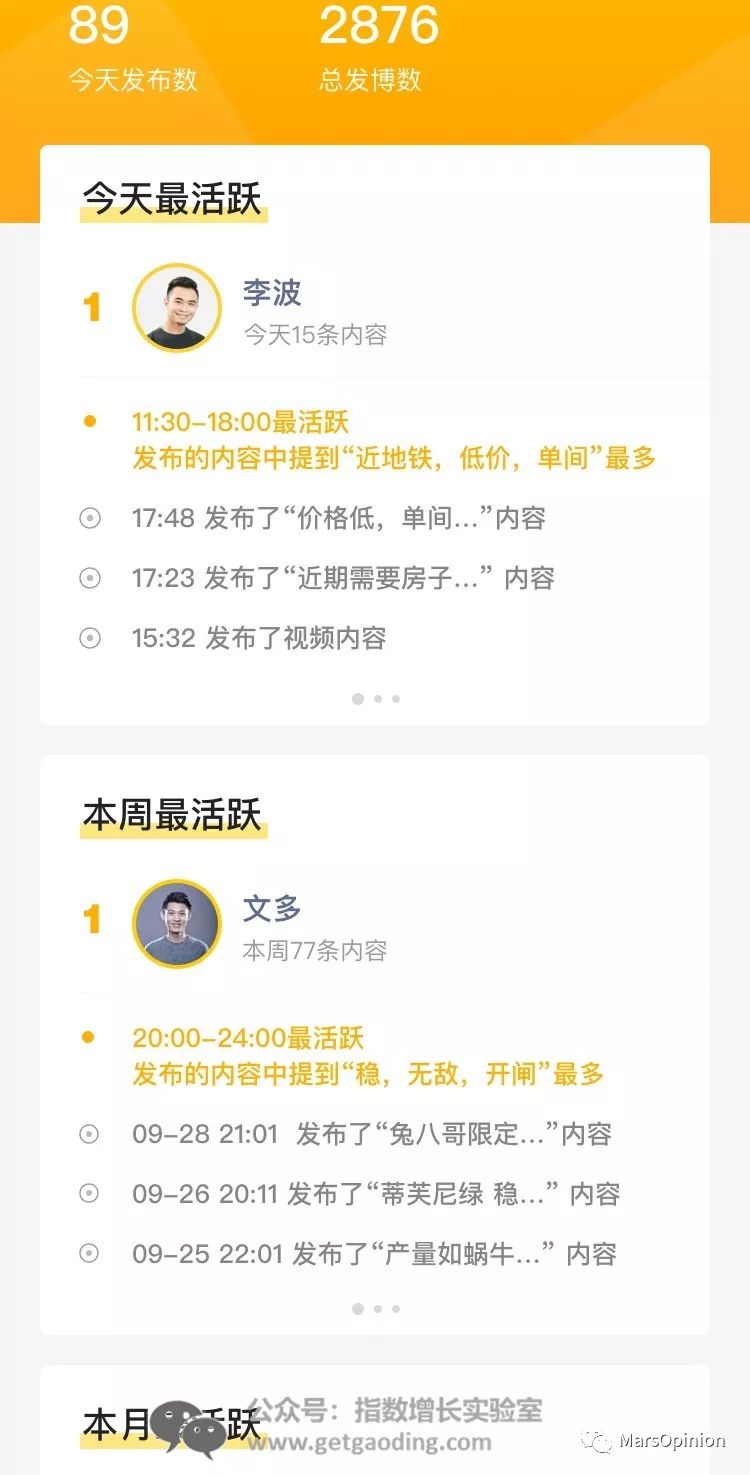Viewport: 750px width, 1475px height.
Task: Open the 09-28 21:01 “兔八哥限定…” post
Action: (x=371, y=1134)
